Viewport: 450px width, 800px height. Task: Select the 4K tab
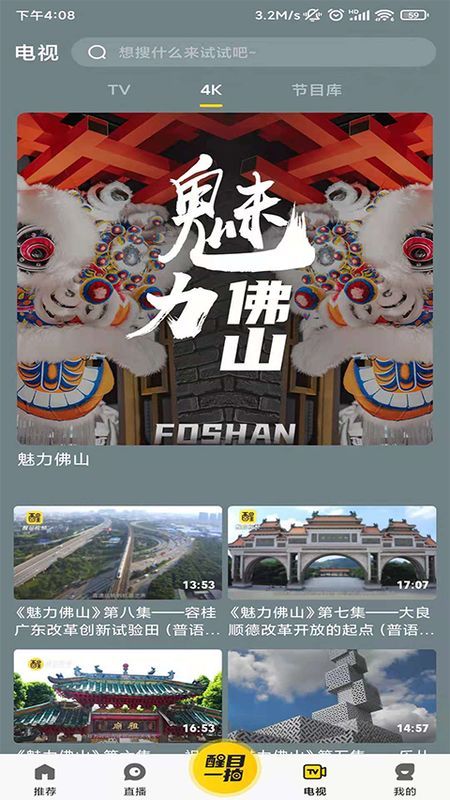211,90
